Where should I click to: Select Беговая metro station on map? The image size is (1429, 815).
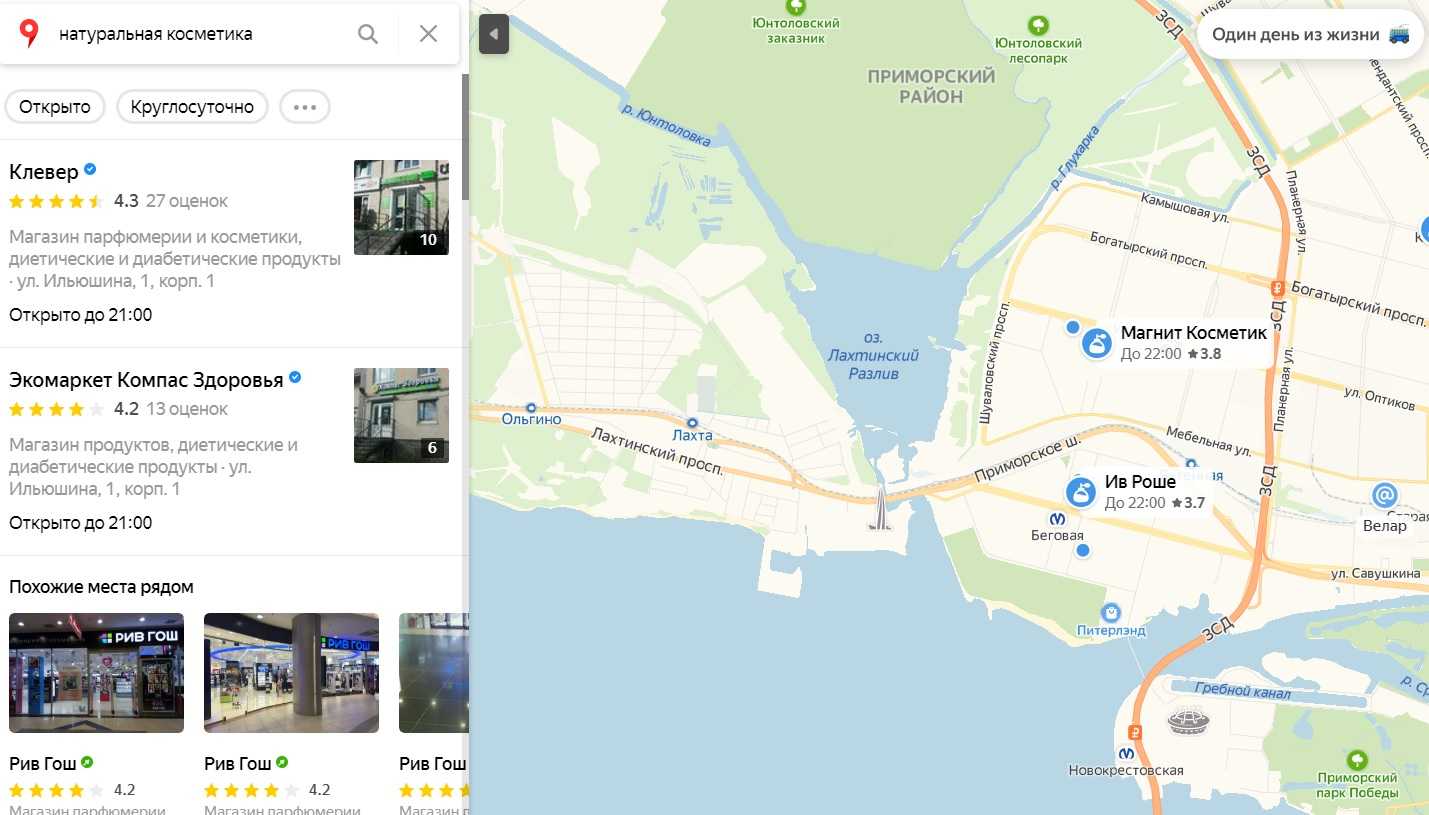click(x=1058, y=519)
